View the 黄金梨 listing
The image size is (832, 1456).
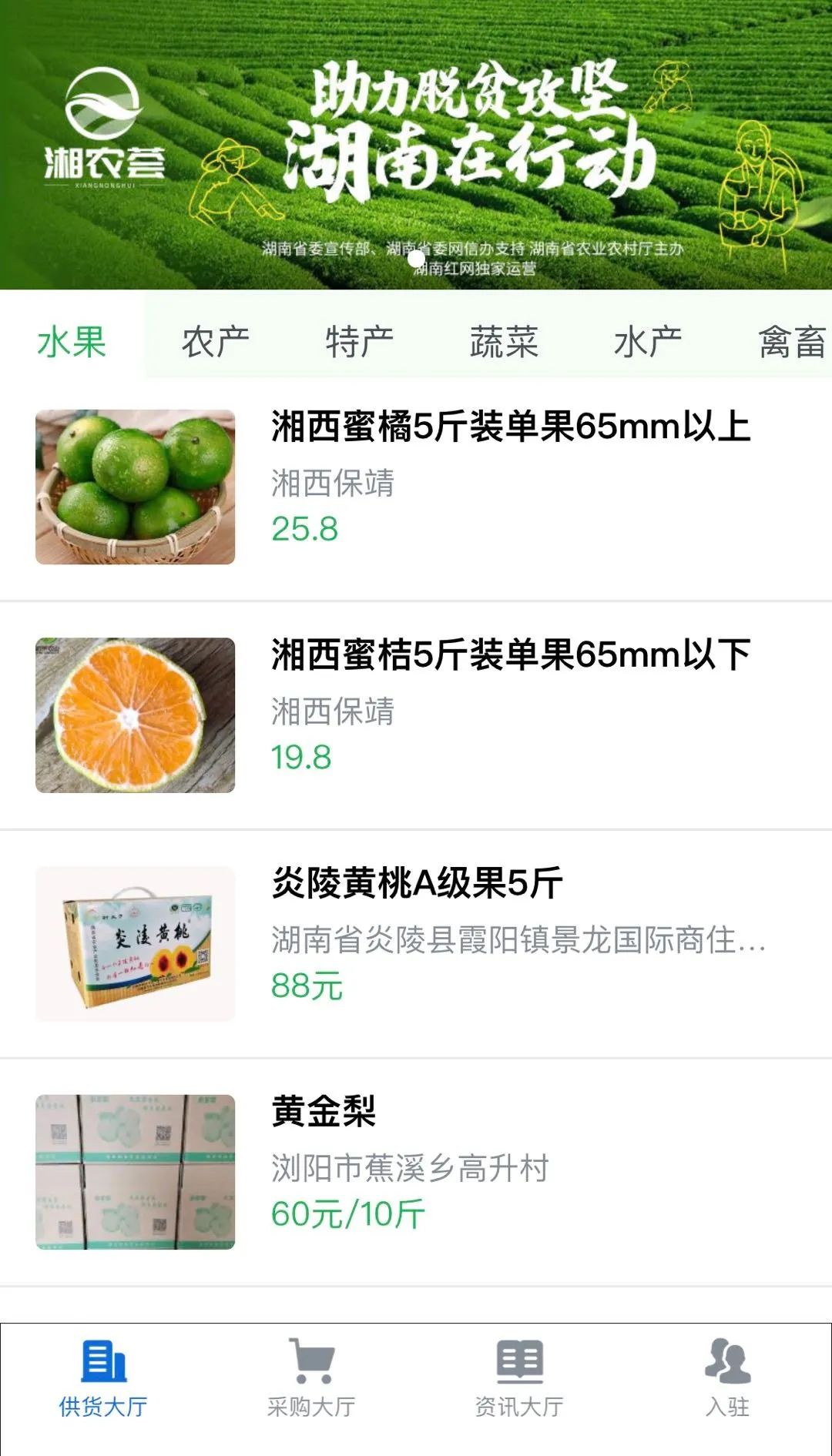click(x=324, y=1112)
